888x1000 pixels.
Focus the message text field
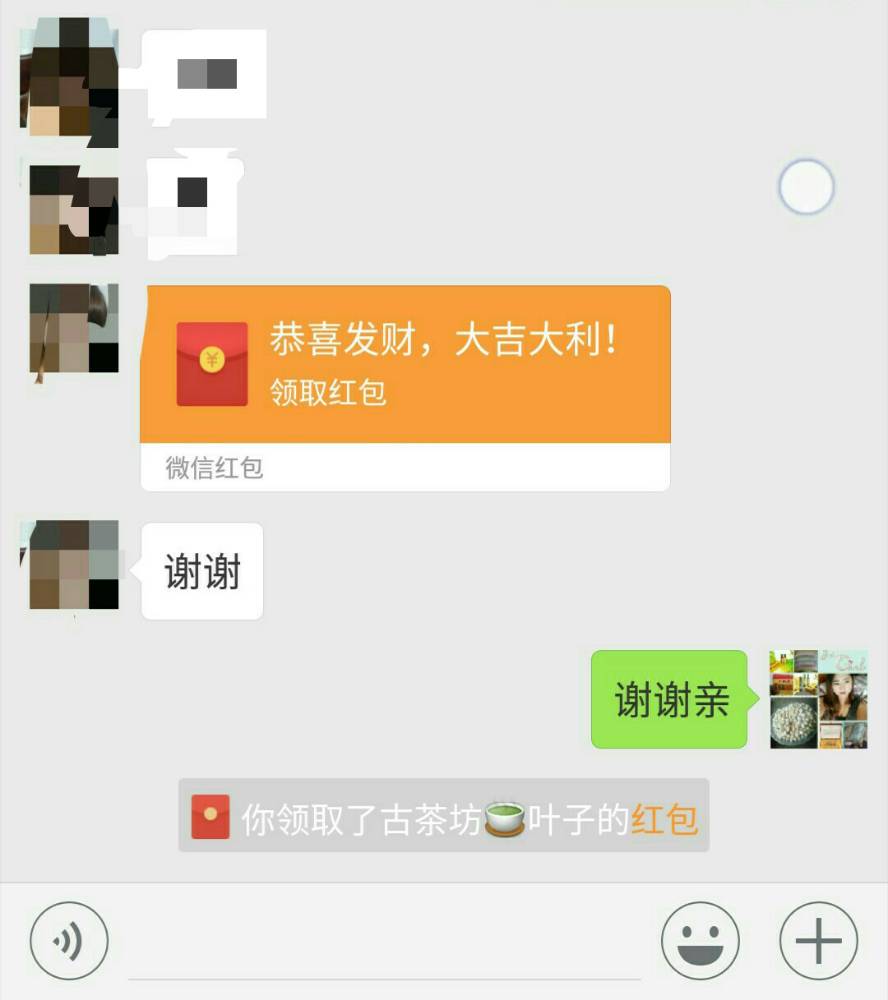click(385, 945)
